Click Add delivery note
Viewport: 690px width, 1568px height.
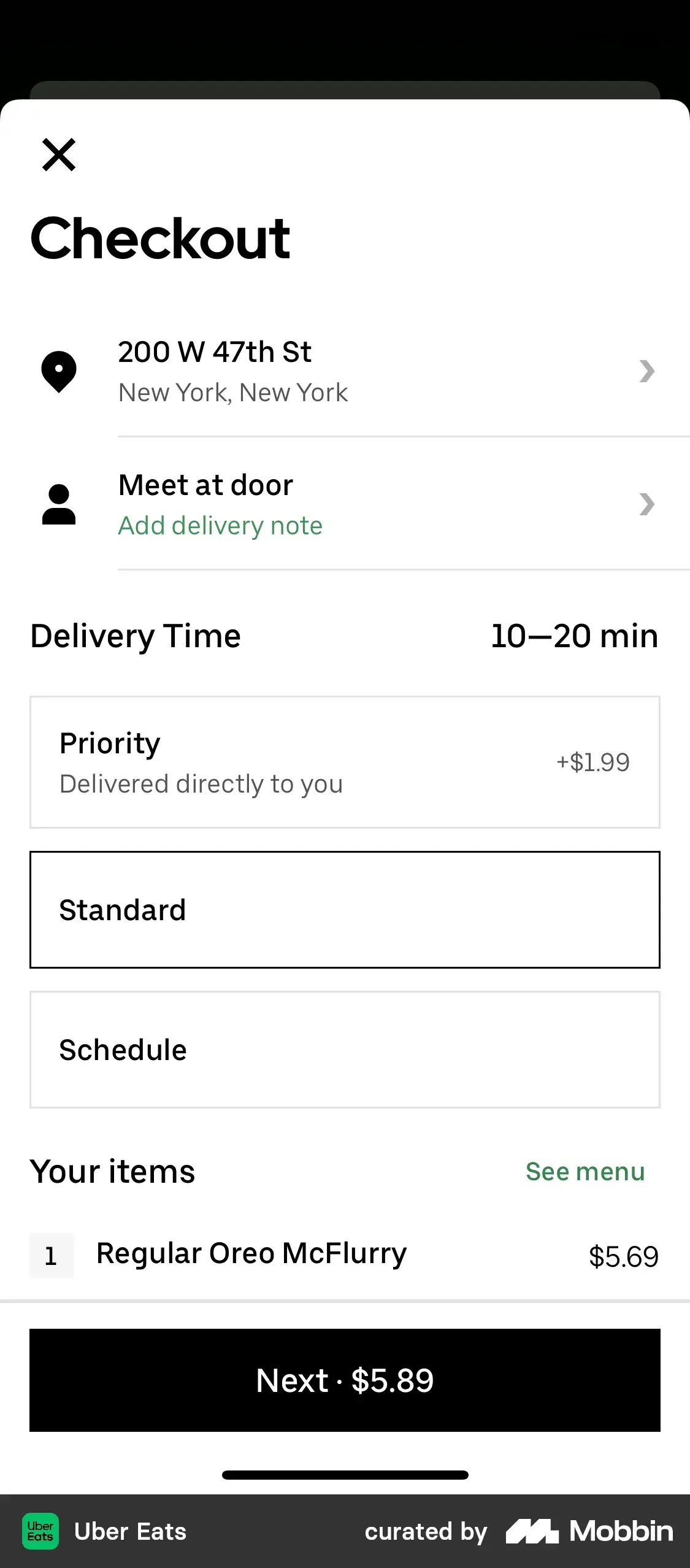pyautogui.click(x=220, y=526)
